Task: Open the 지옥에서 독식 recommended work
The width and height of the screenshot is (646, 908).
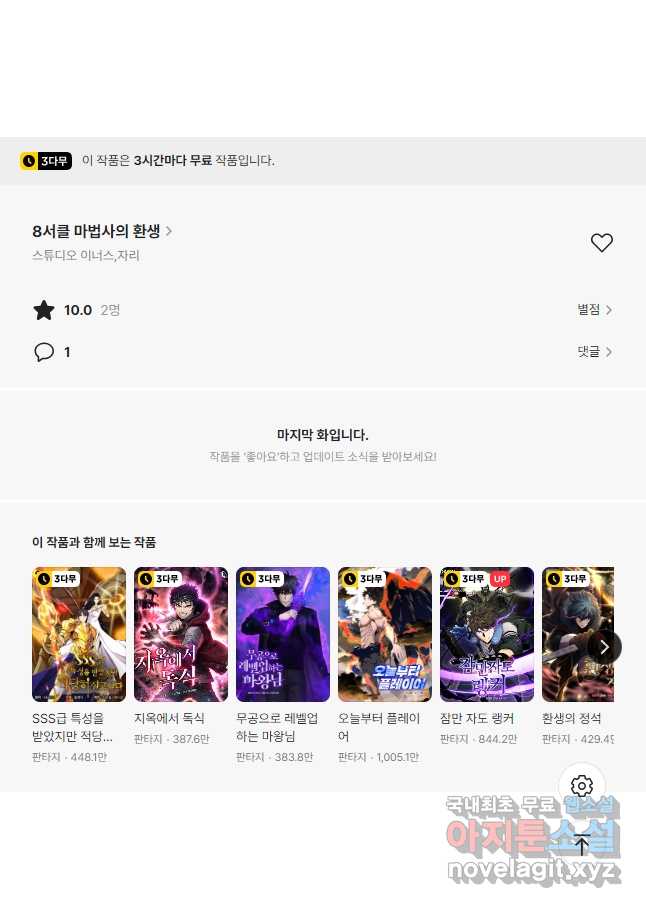Action: [181, 635]
